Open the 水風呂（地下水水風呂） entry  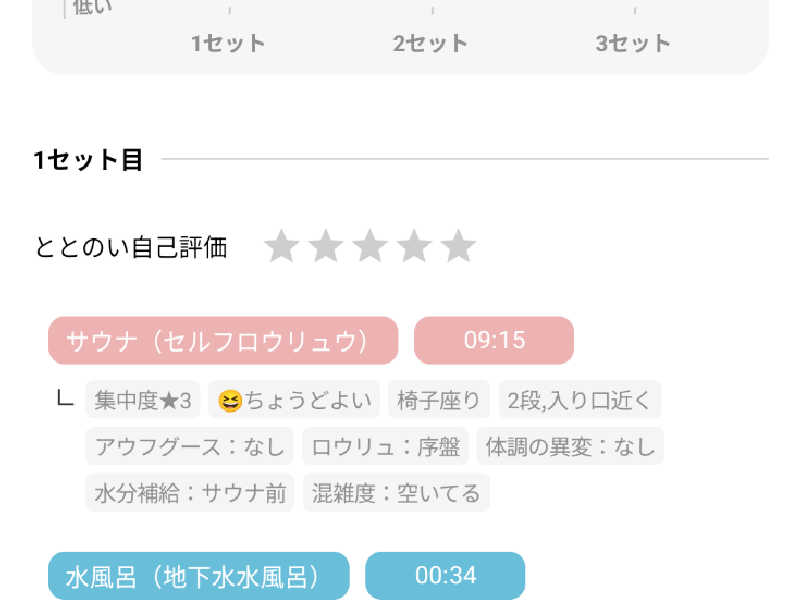coord(198,576)
